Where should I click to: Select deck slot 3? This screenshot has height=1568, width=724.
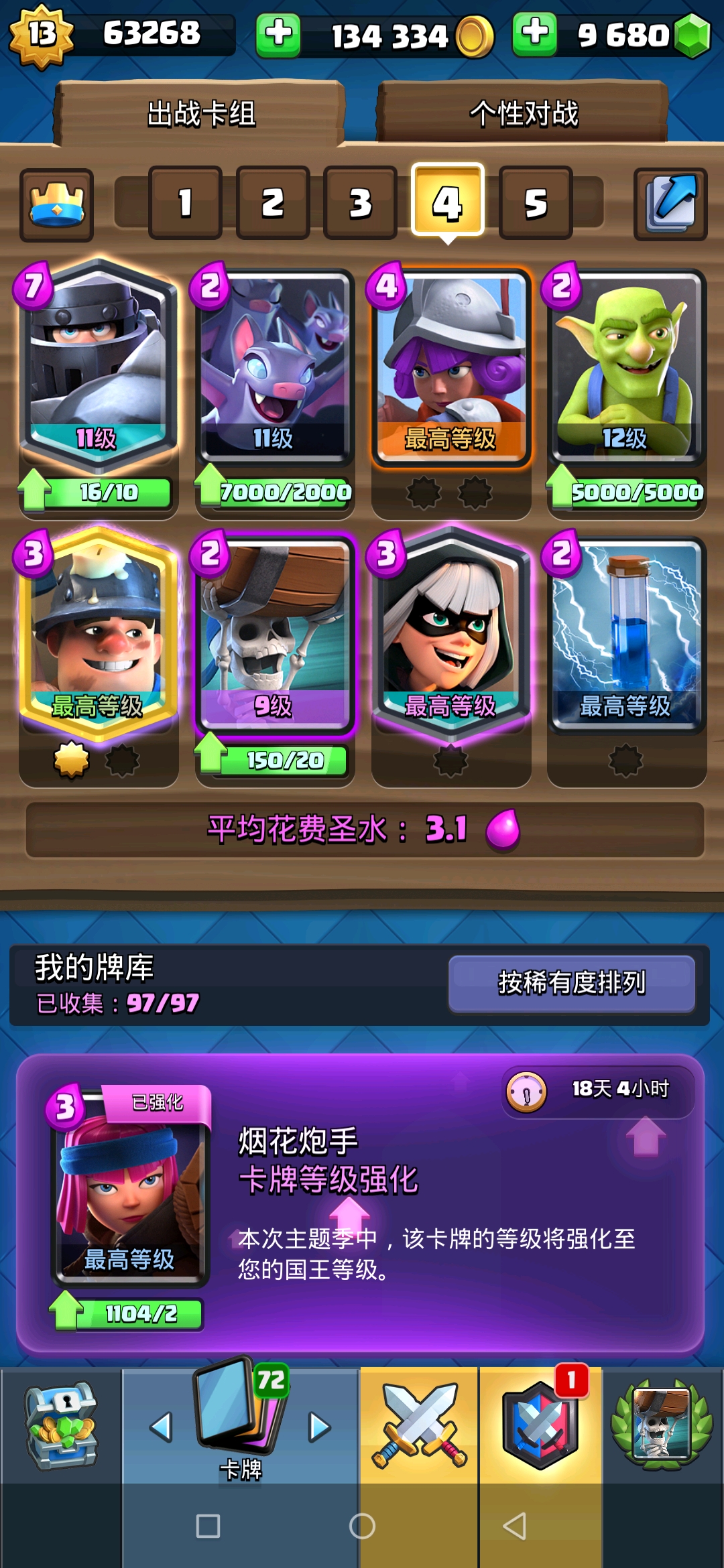[360, 203]
